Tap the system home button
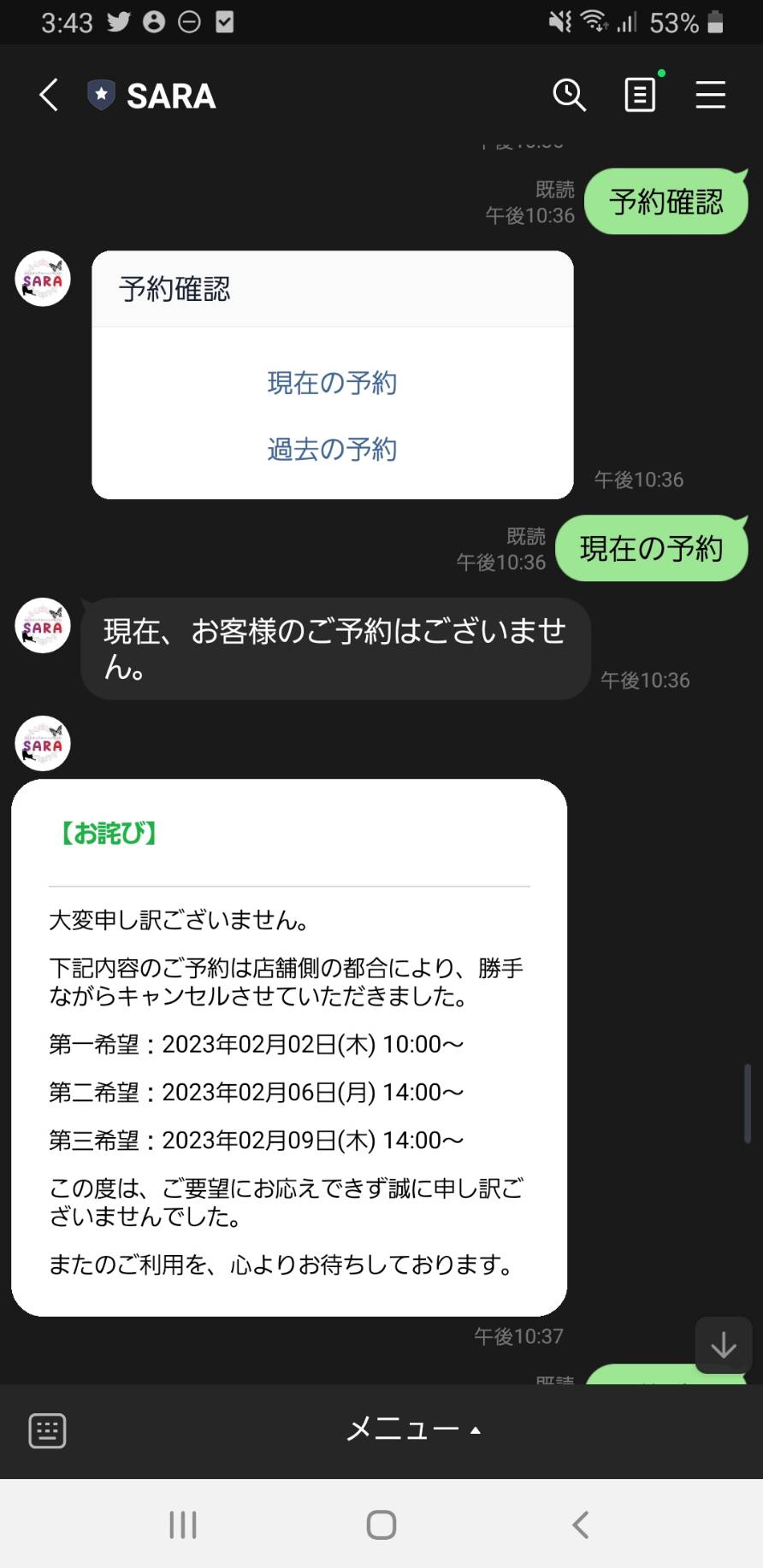 [x=381, y=1524]
